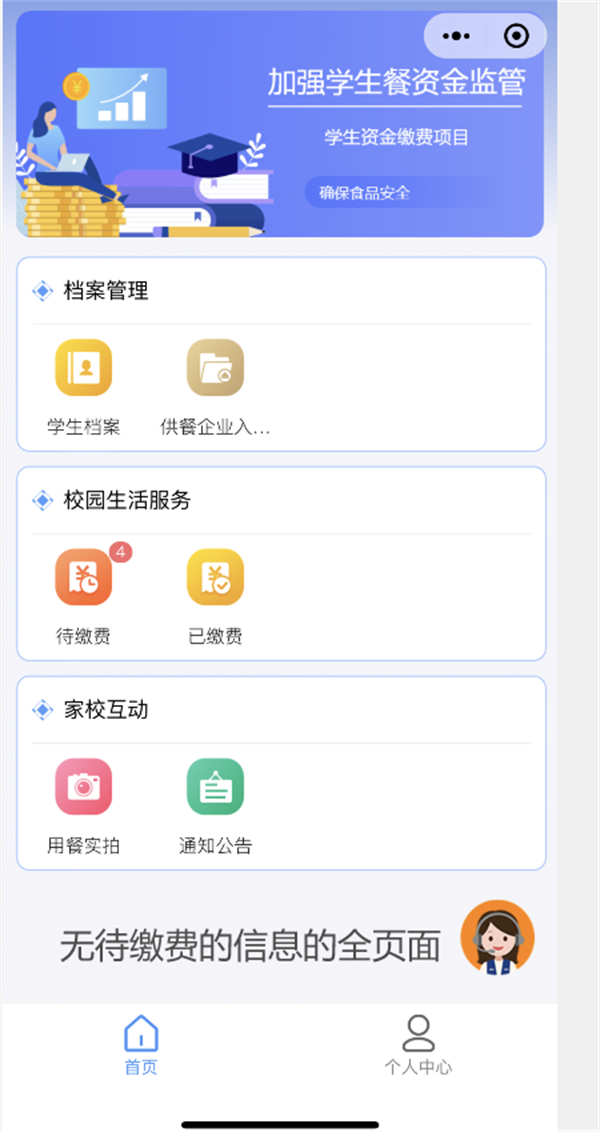
Task: Contact customer service via the headset avatar
Action: 497,937
